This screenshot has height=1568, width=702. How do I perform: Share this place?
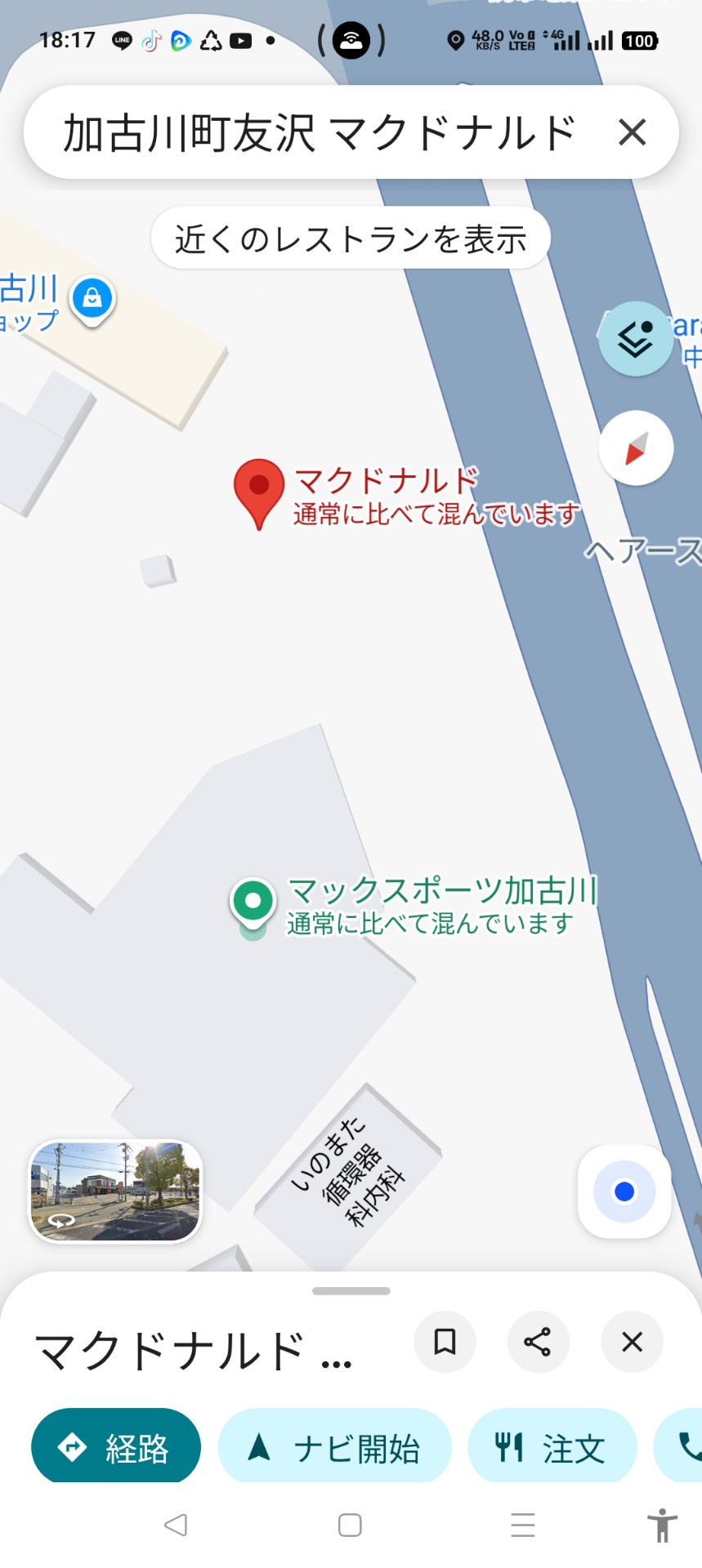coord(538,1342)
